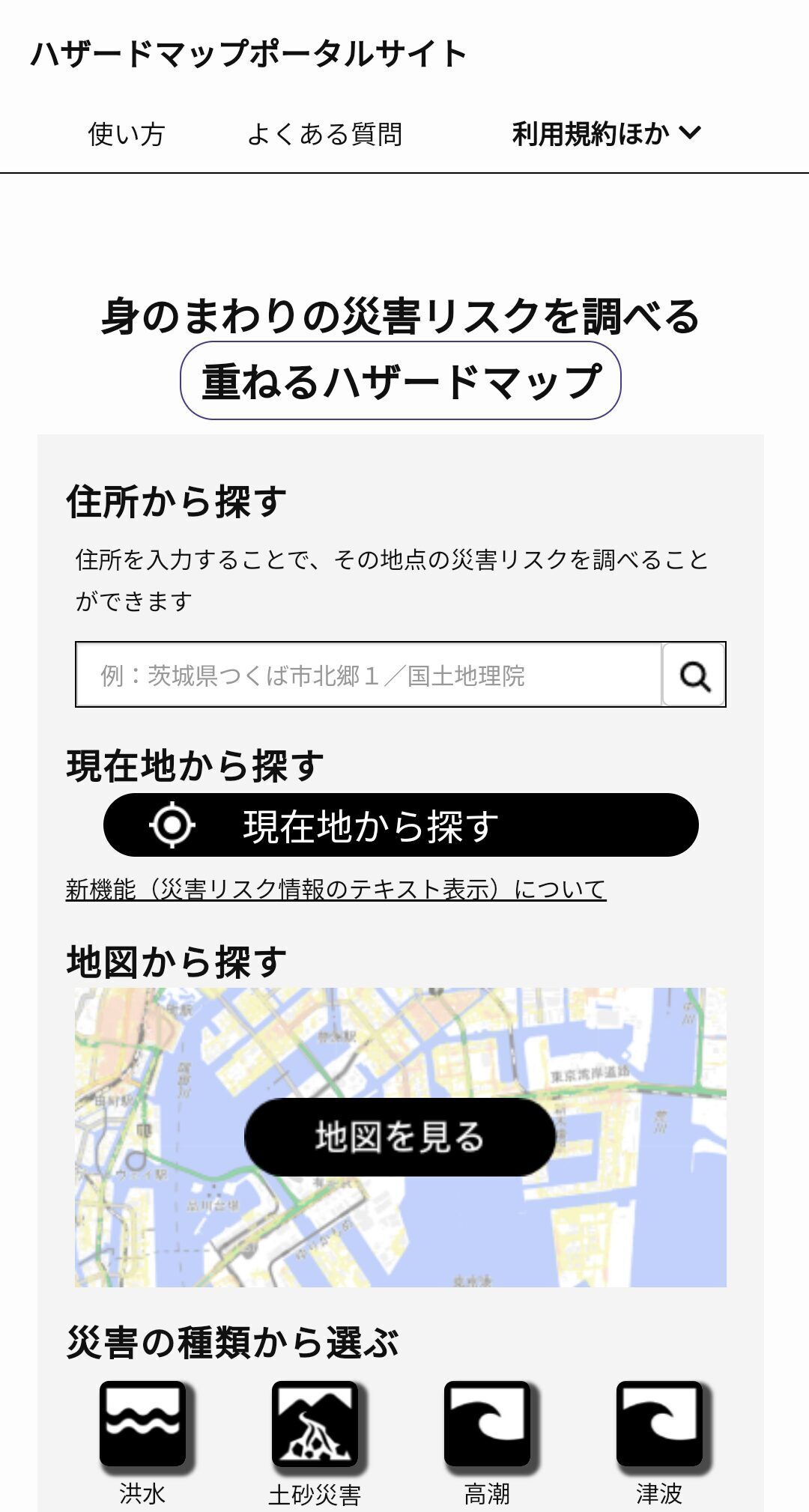809x1512 pixels.
Task: Tap the address search input field
Action: pos(369,675)
